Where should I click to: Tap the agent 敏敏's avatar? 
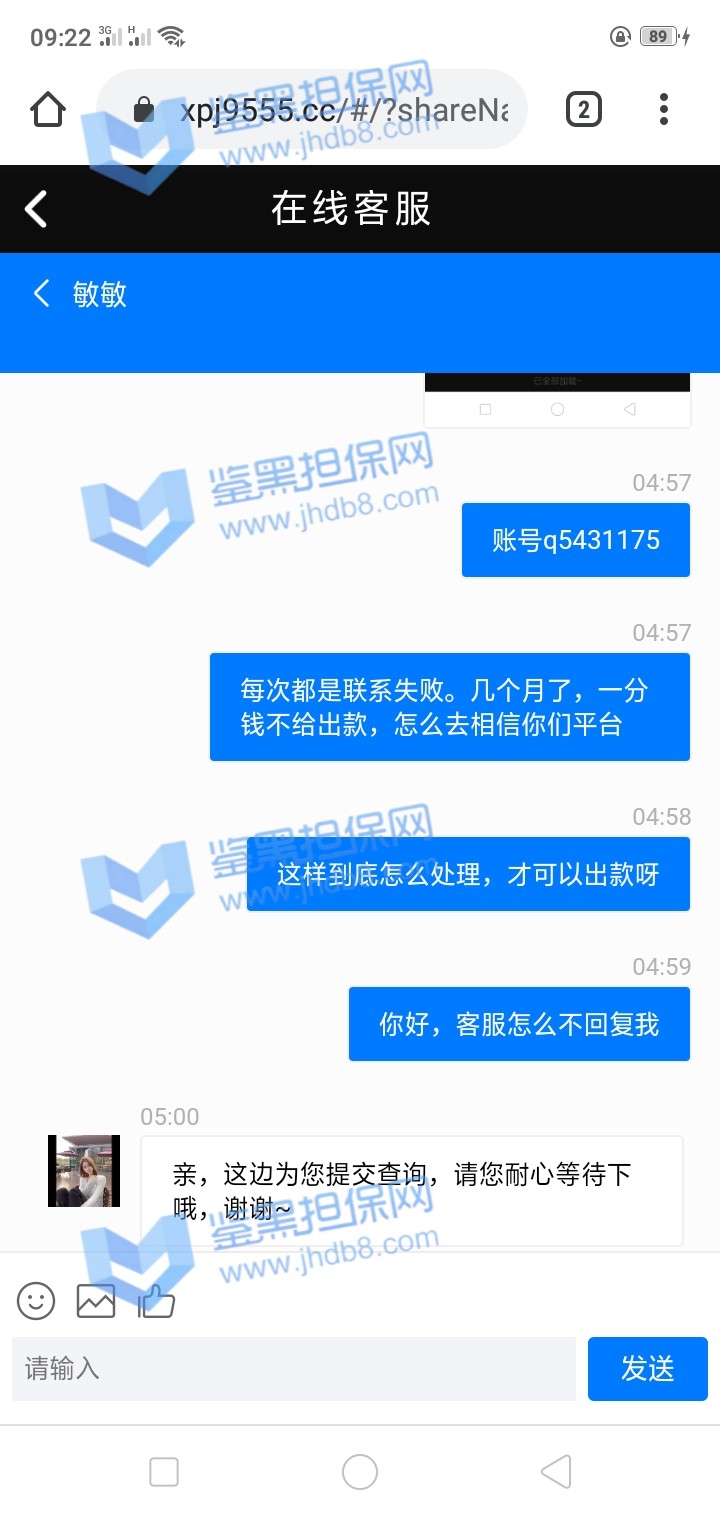(84, 1170)
